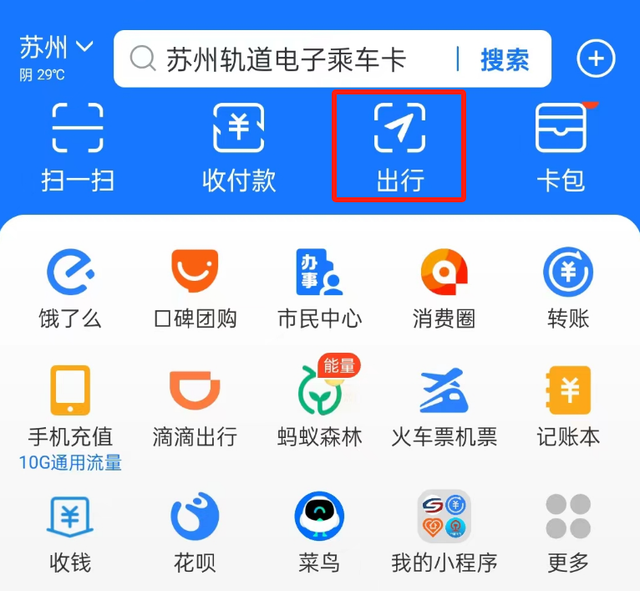Open 消费圈
640x591 pixels.
444,286
